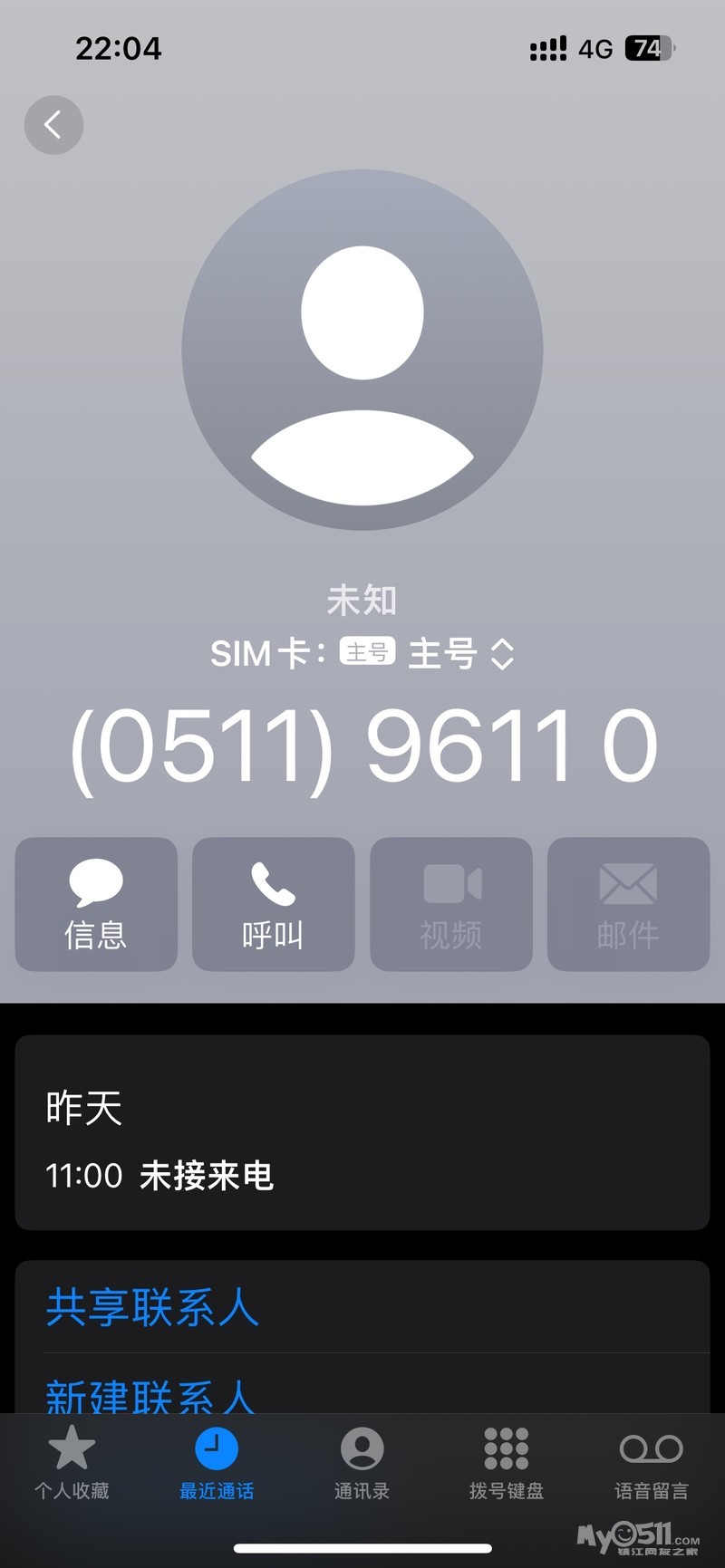This screenshot has width=725, height=1568.
Task: Tap 共享联系人 to share contact
Action: point(152,1307)
